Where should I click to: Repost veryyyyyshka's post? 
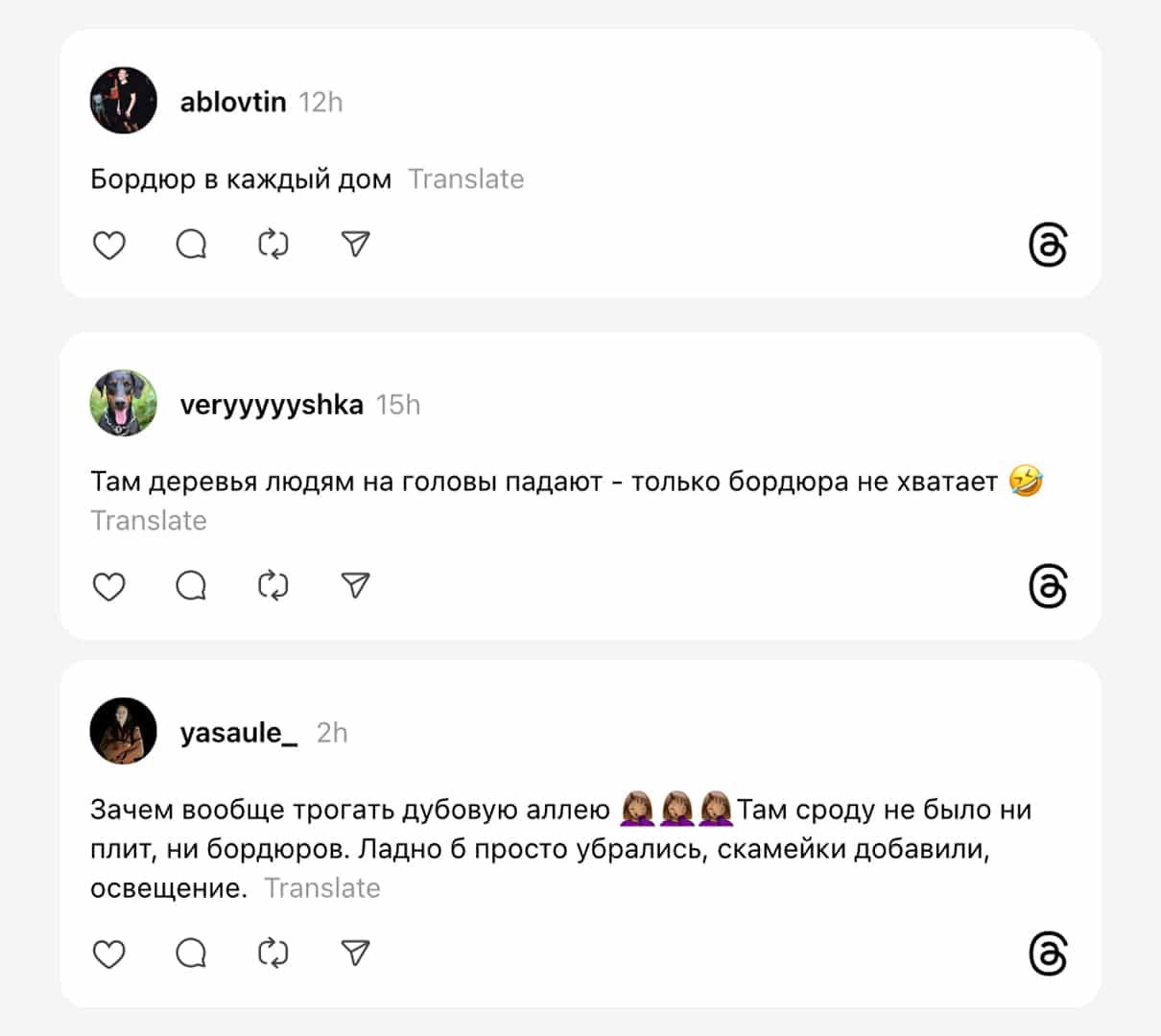(272, 585)
